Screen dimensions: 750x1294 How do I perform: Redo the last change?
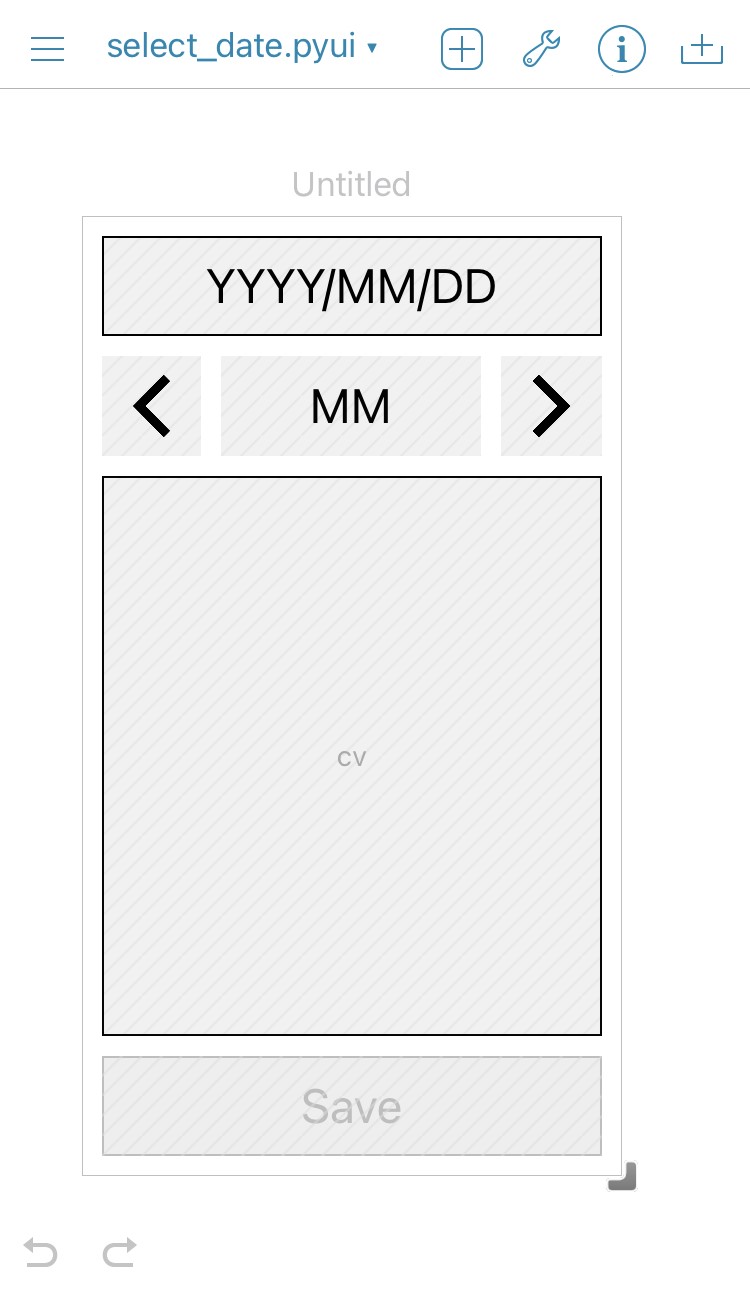pos(119,1252)
